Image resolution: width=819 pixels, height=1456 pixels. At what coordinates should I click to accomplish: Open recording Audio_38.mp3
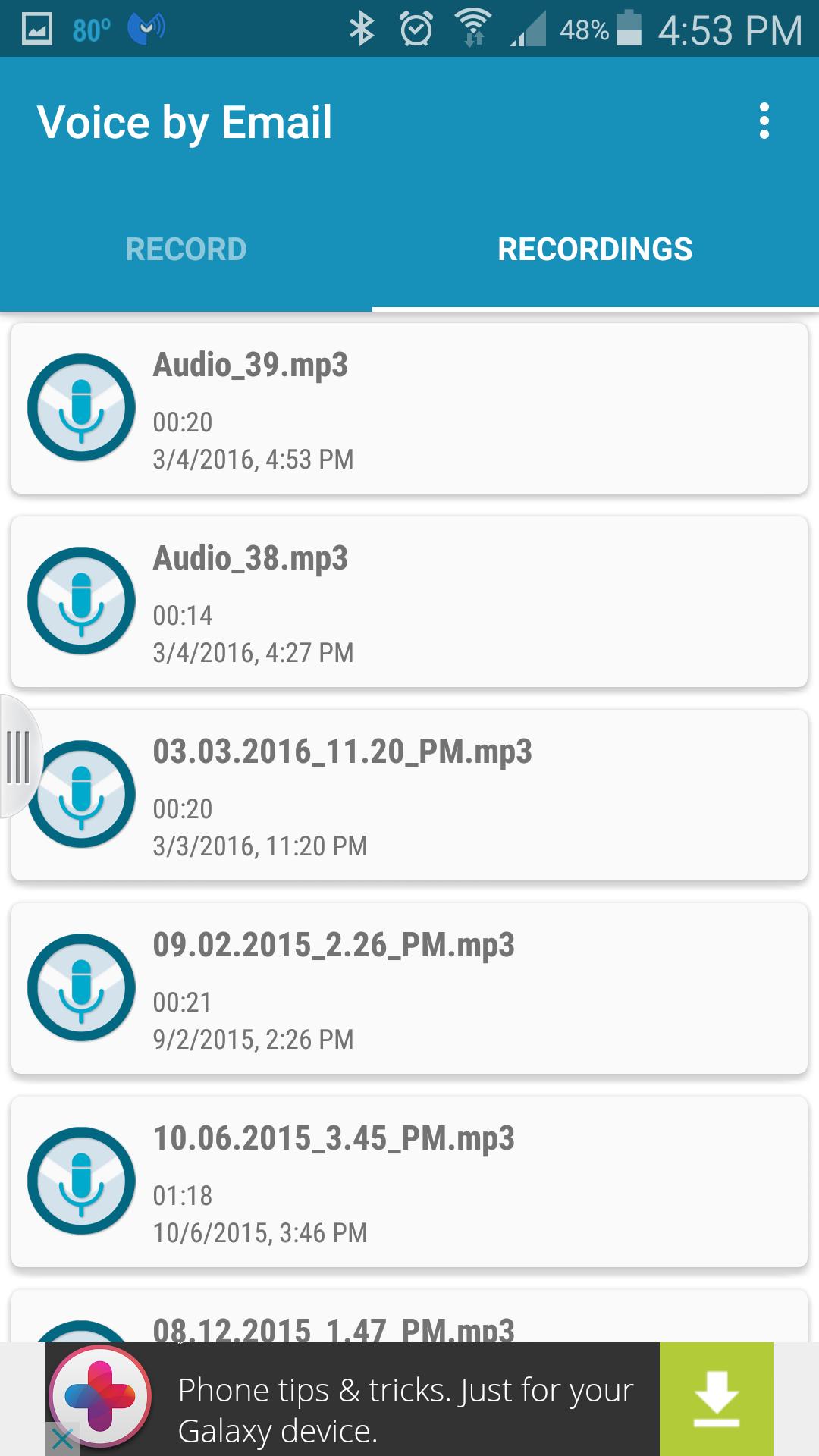pos(409,602)
